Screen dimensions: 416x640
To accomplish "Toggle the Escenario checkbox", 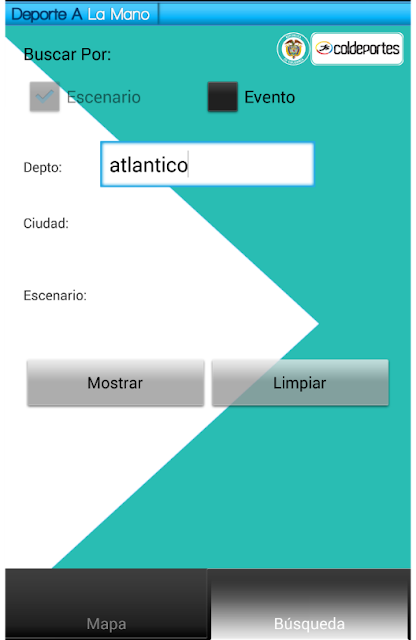I will pyautogui.click(x=44, y=97).
